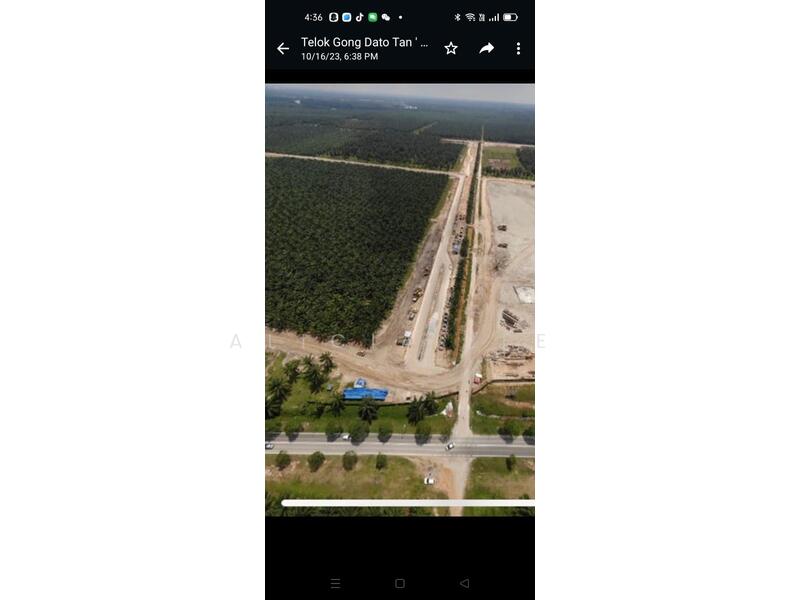The width and height of the screenshot is (800, 600).
Task: Open the overflow menu
Action: [518, 48]
